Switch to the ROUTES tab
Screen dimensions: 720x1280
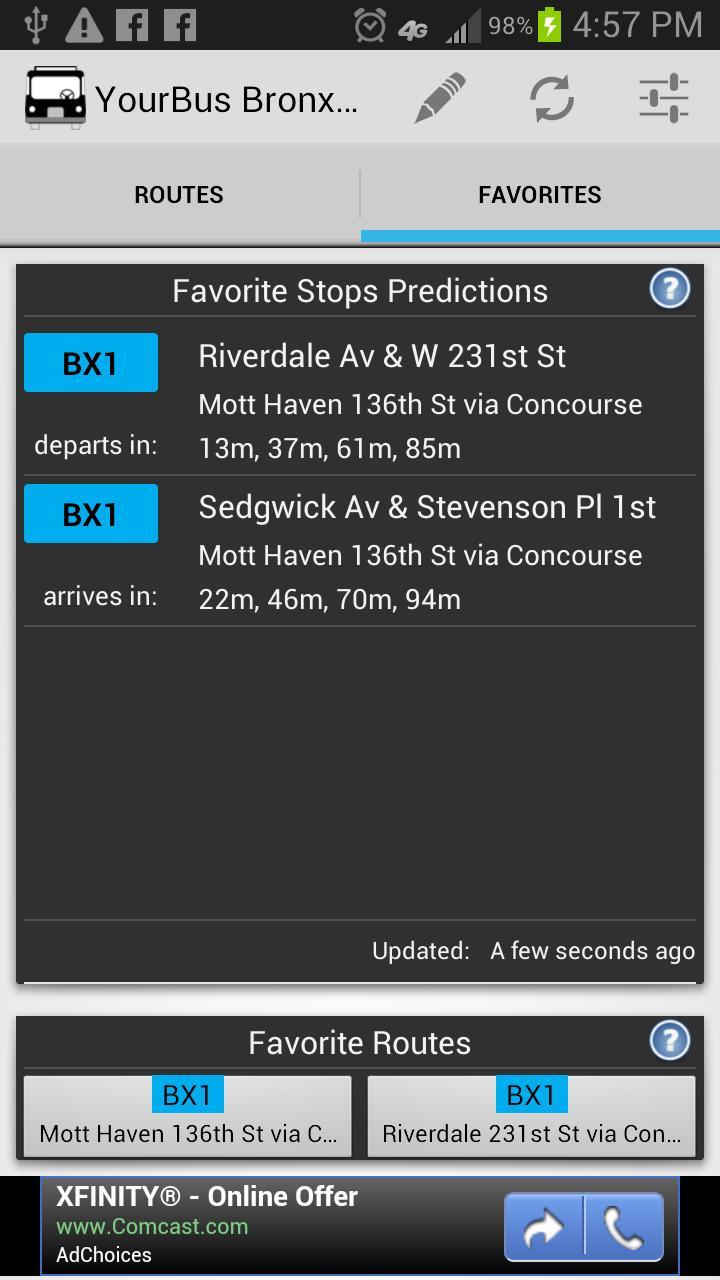click(x=179, y=194)
